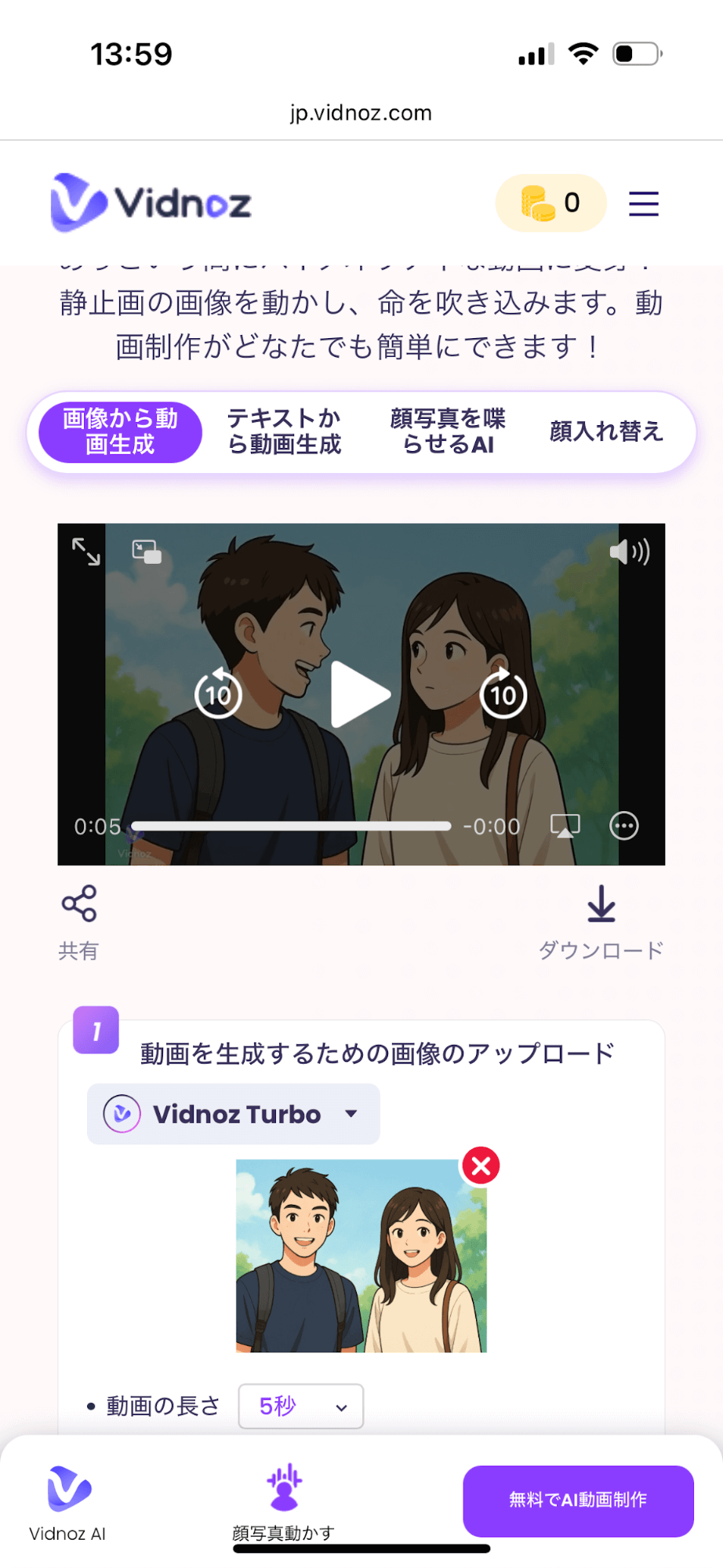Switch to 顔入れ替え mode
The width and height of the screenshot is (723, 1568).
[607, 431]
